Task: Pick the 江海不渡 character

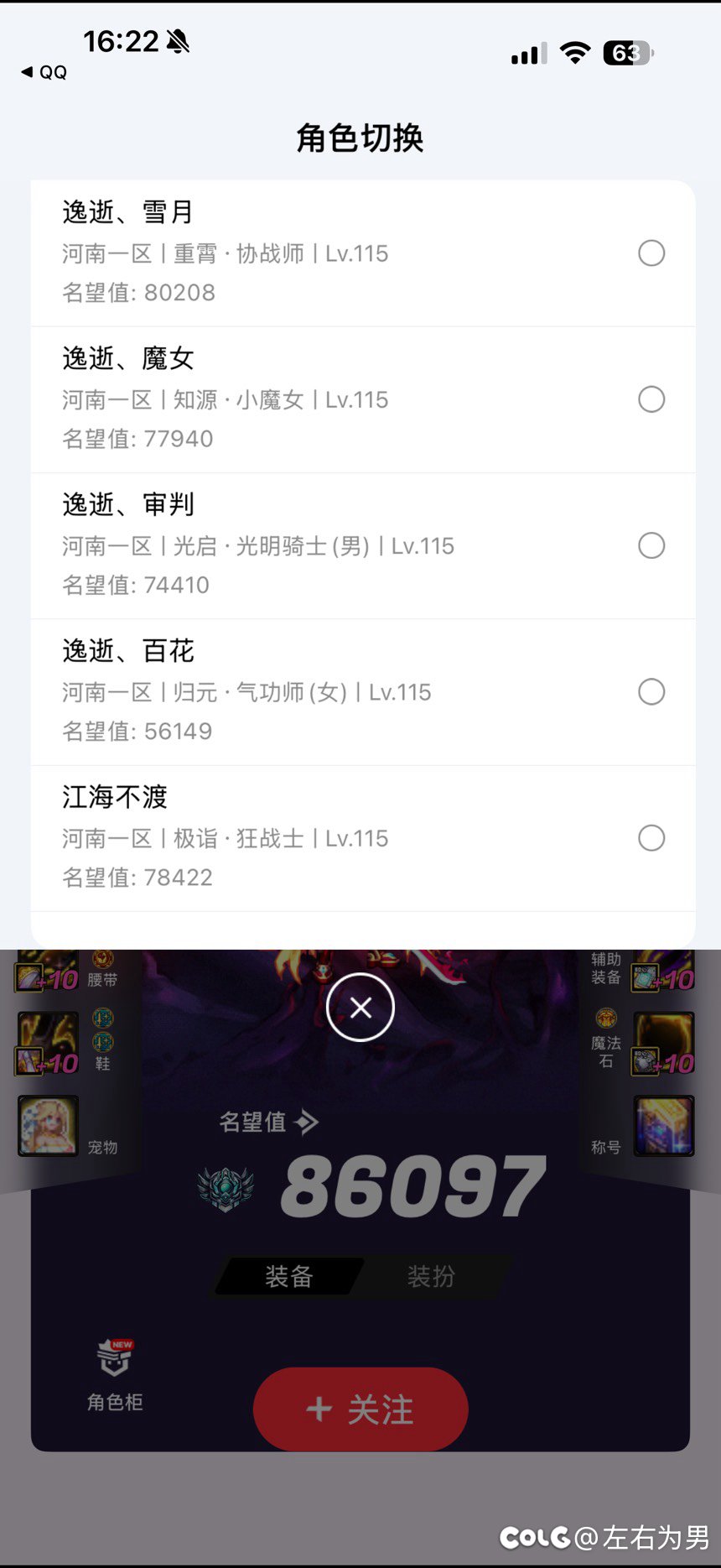Action: tap(651, 838)
